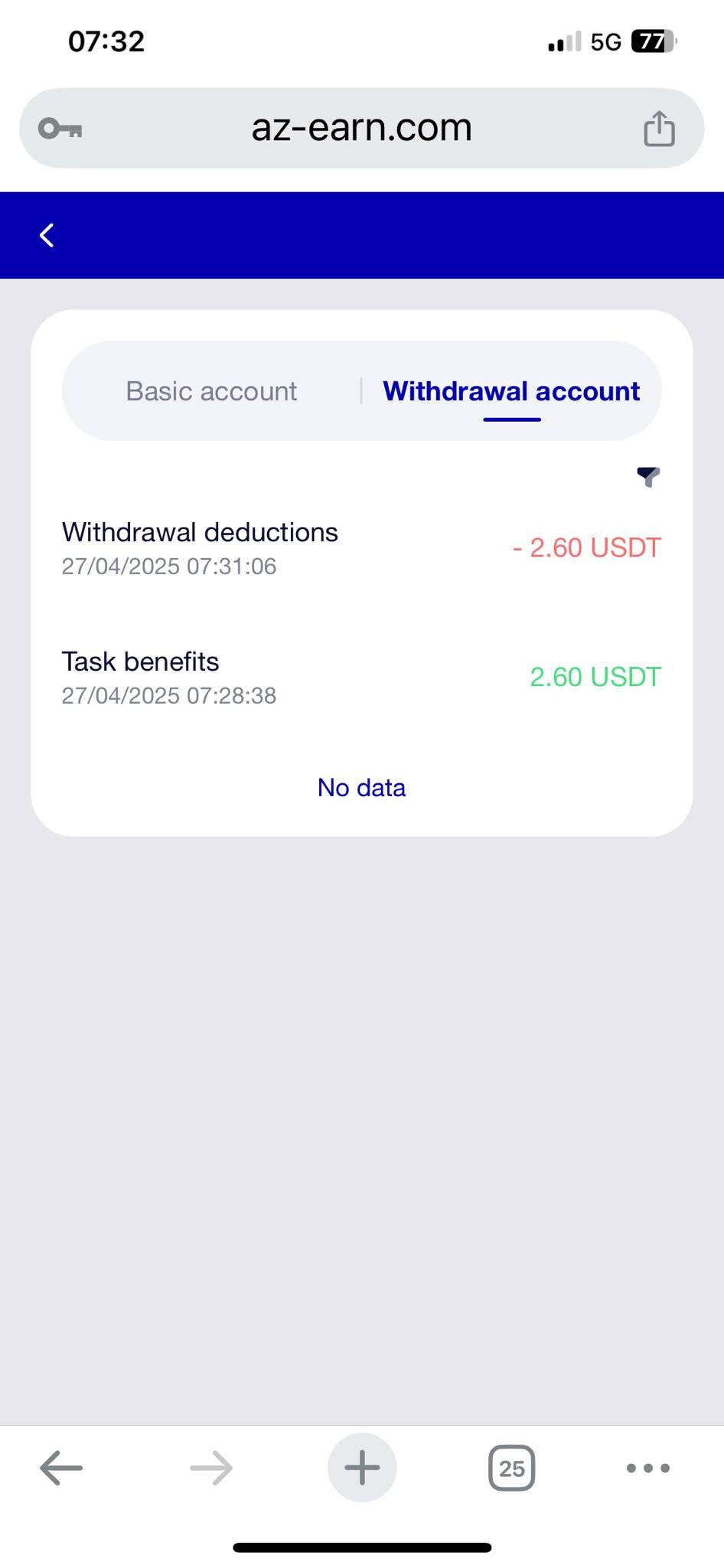
Task: Select the Withdrawal account tab
Action: click(511, 391)
